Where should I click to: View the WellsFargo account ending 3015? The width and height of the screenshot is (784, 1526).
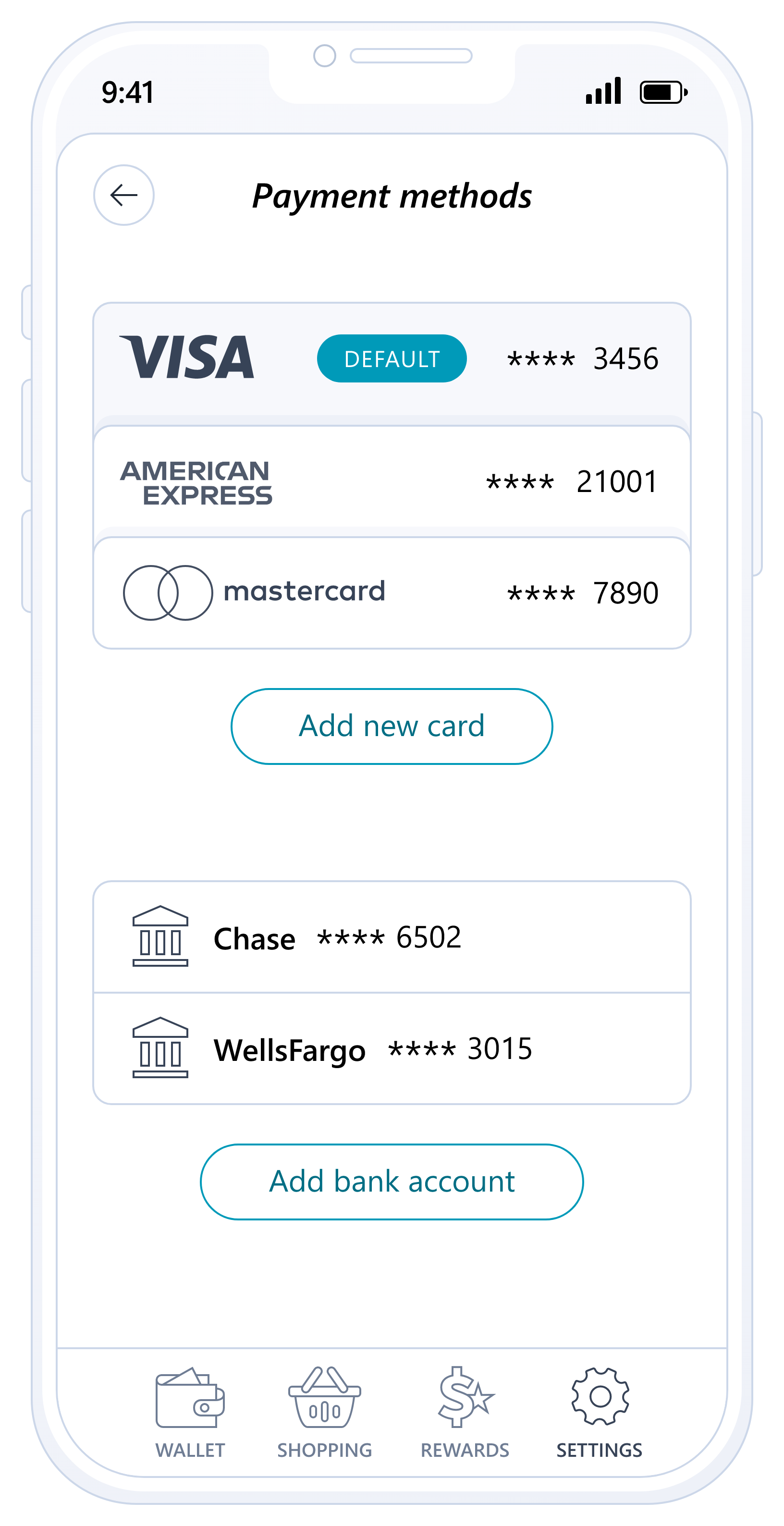[392, 1048]
